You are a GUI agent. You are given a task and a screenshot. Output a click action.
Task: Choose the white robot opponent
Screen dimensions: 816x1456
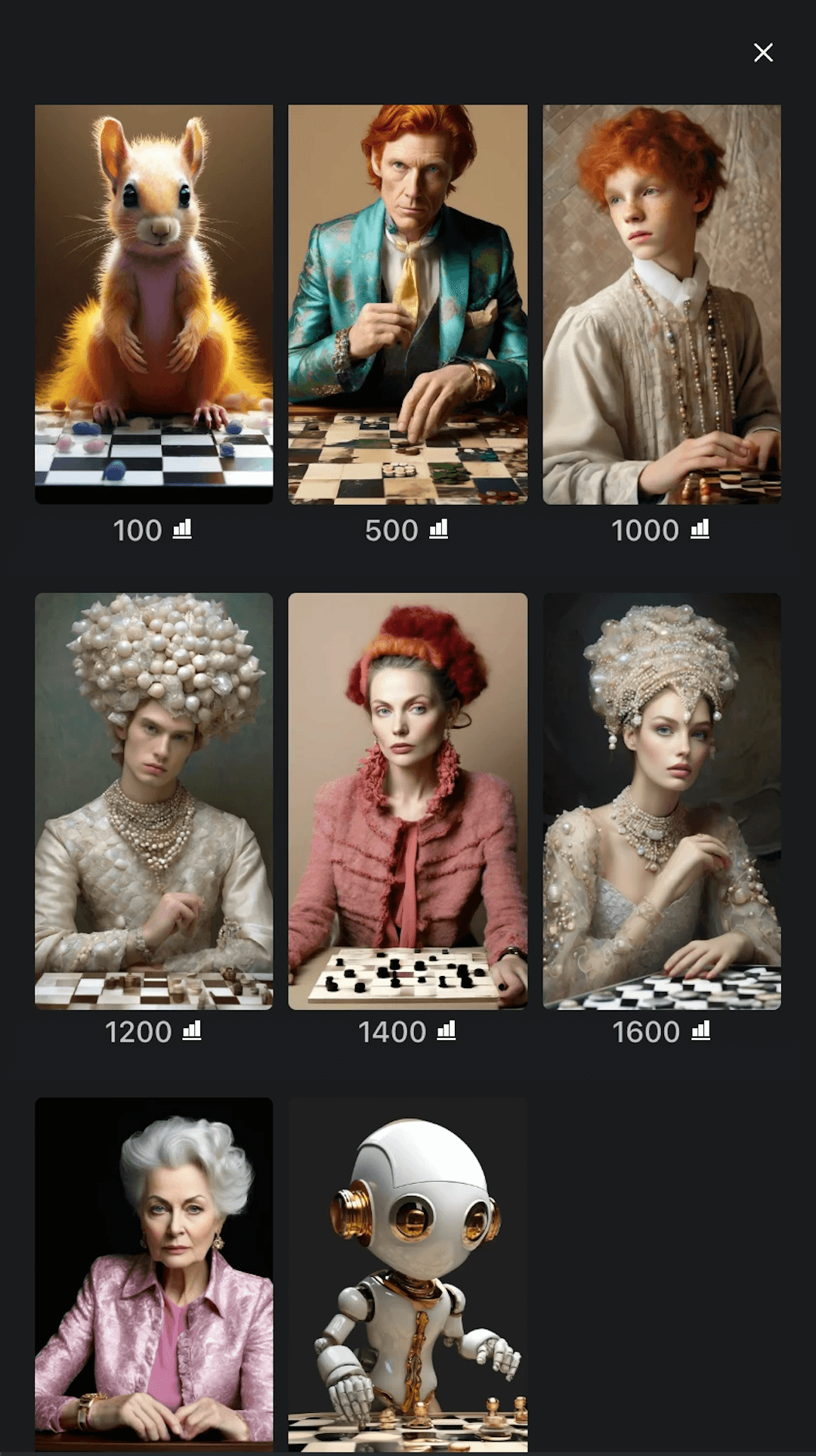408,1275
